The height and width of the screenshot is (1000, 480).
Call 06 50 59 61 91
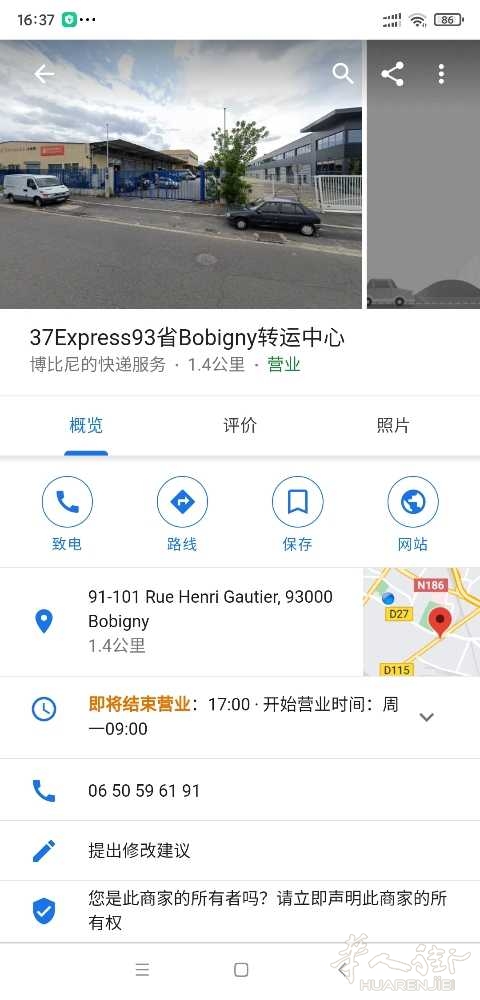pos(240,791)
